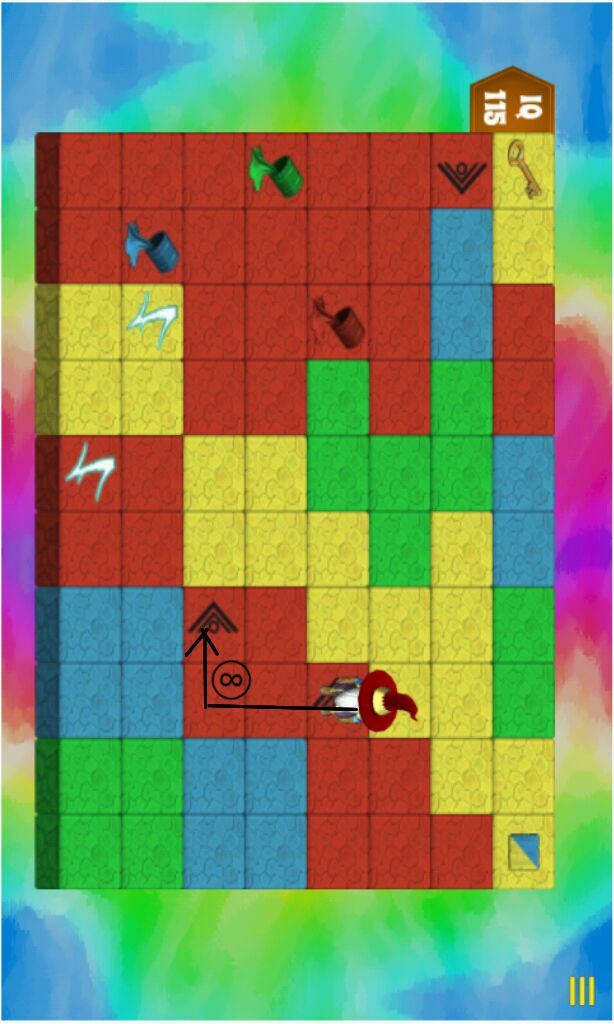
Task: Select the blue paint bucket tile
Action: tap(152, 247)
